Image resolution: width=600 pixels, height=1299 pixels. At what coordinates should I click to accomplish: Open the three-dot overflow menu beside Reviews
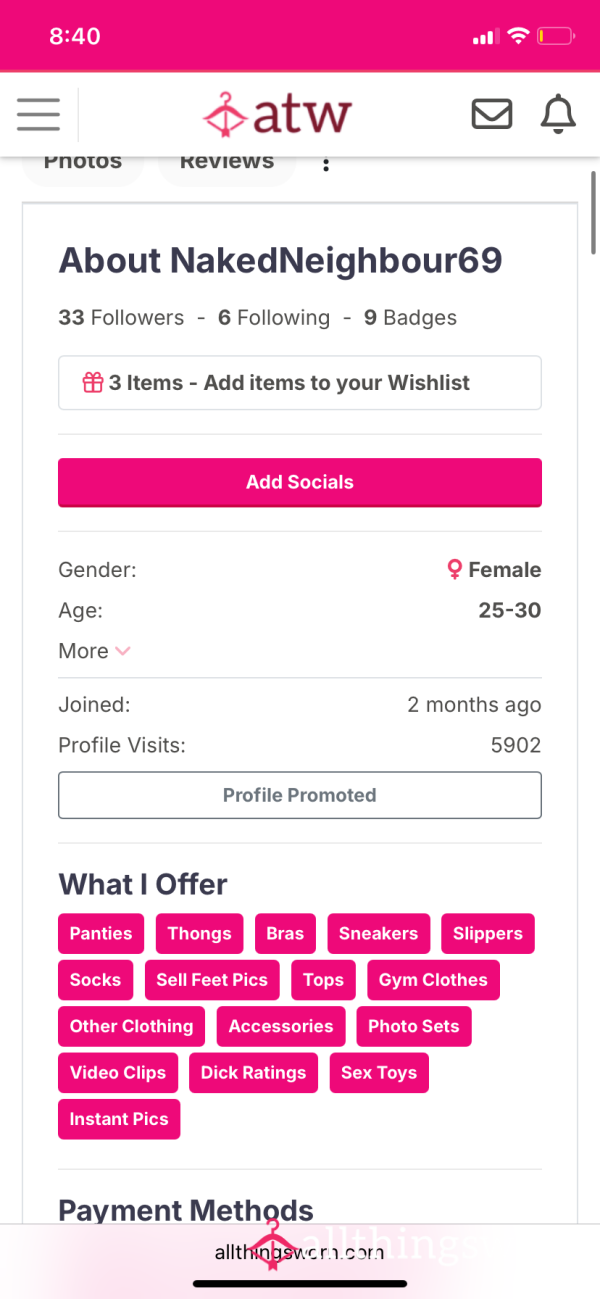coord(326,166)
